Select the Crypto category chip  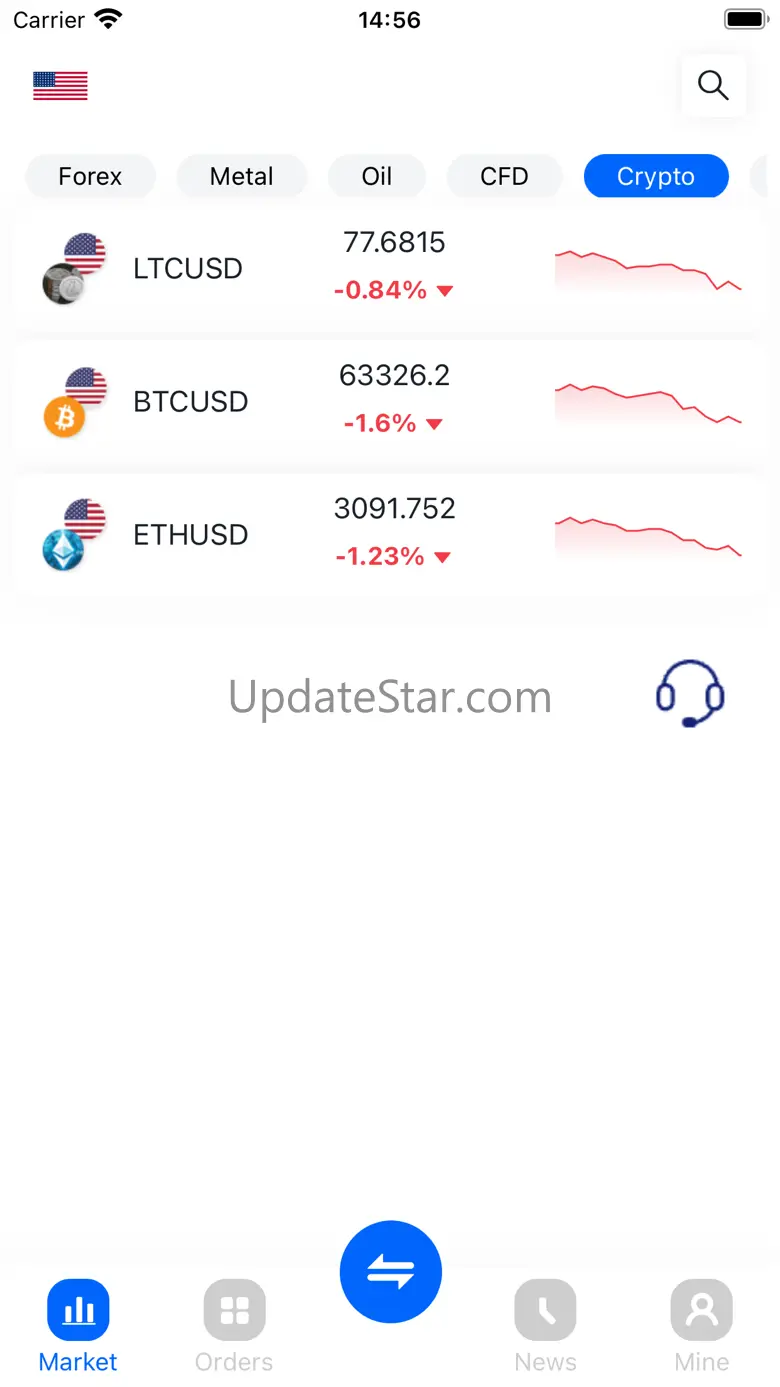(655, 177)
